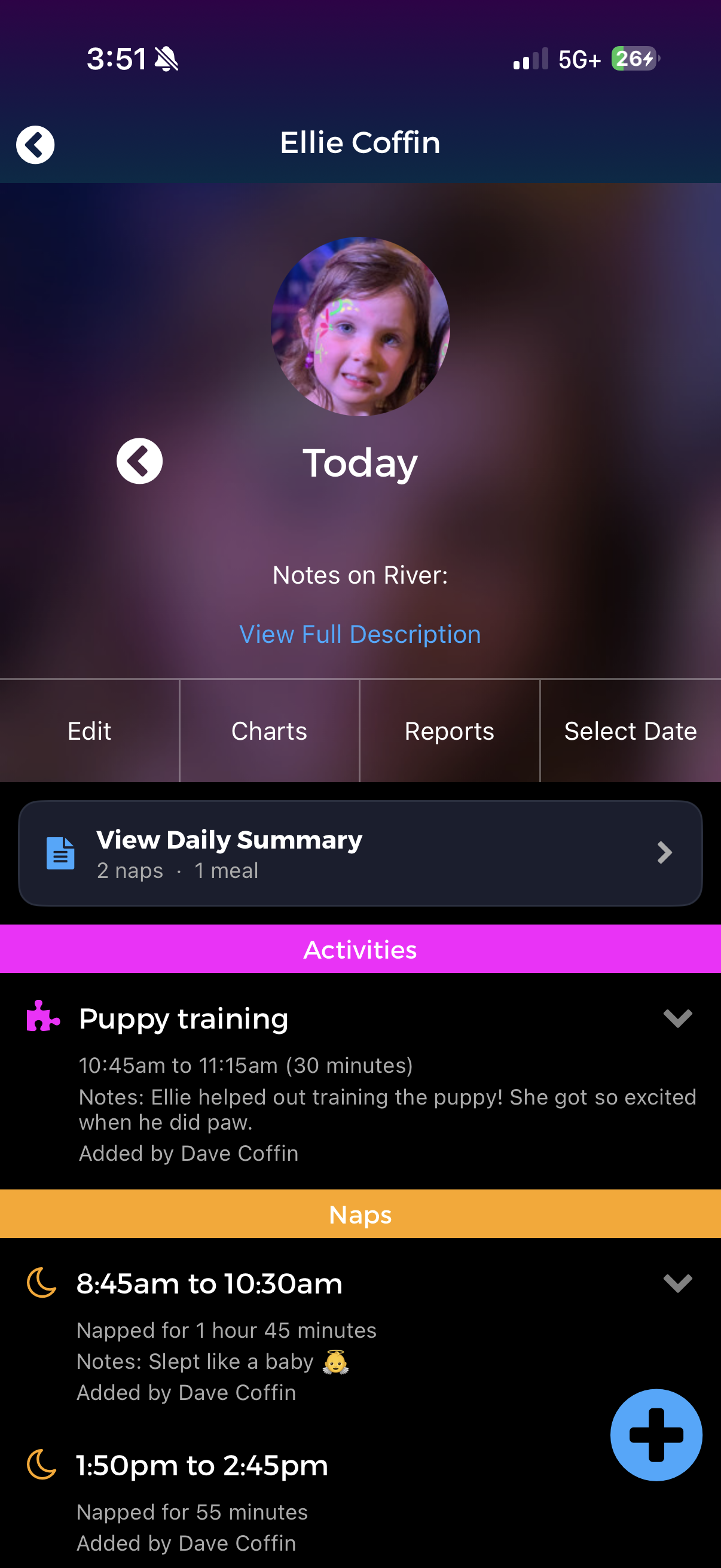Image resolution: width=721 pixels, height=1568 pixels.
Task: Tap the Edit button
Action: click(x=90, y=730)
